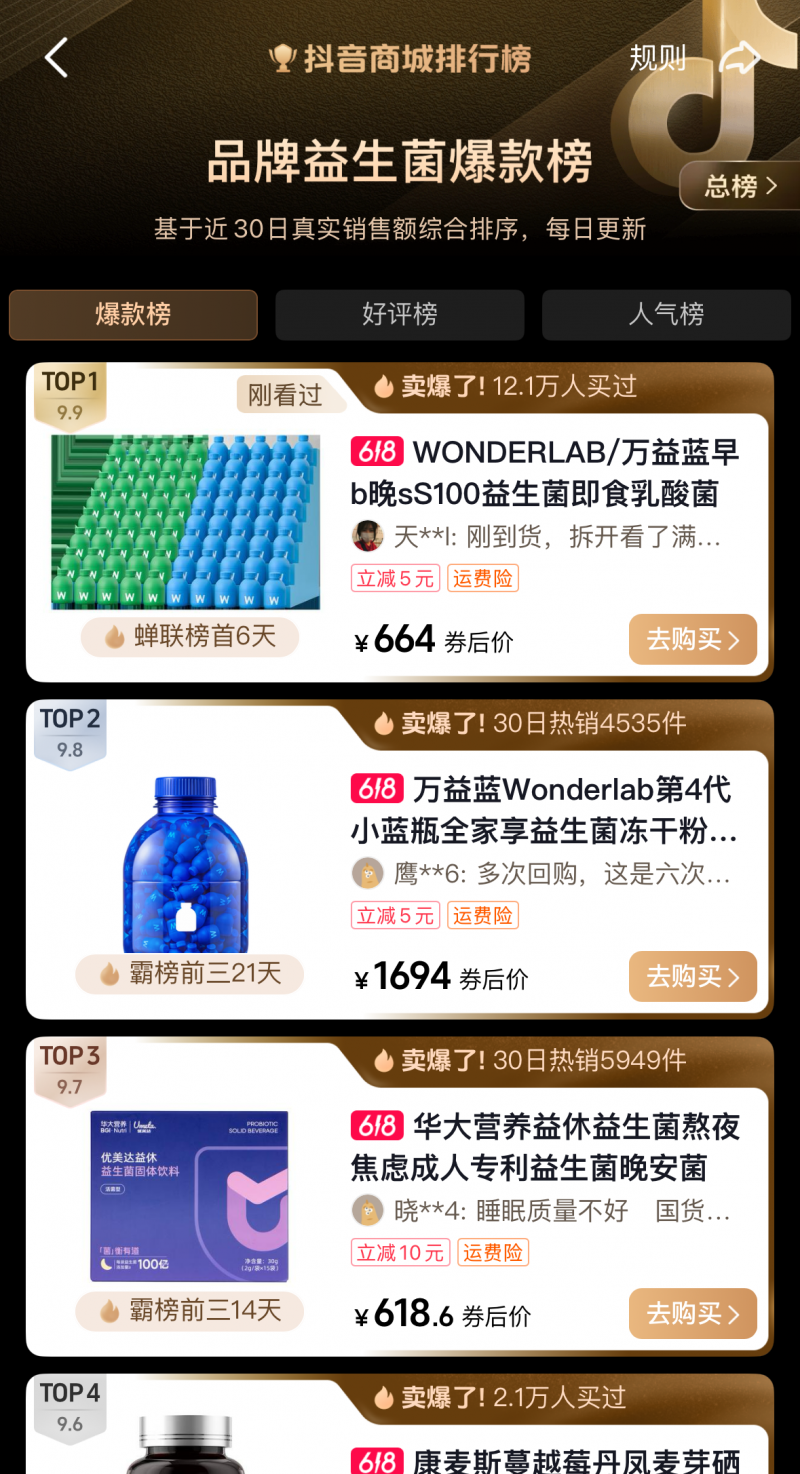Open the TOP1 WONDERLAB 早b晚s product card
This screenshot has height=1474, width=800.
coord(400,522)
